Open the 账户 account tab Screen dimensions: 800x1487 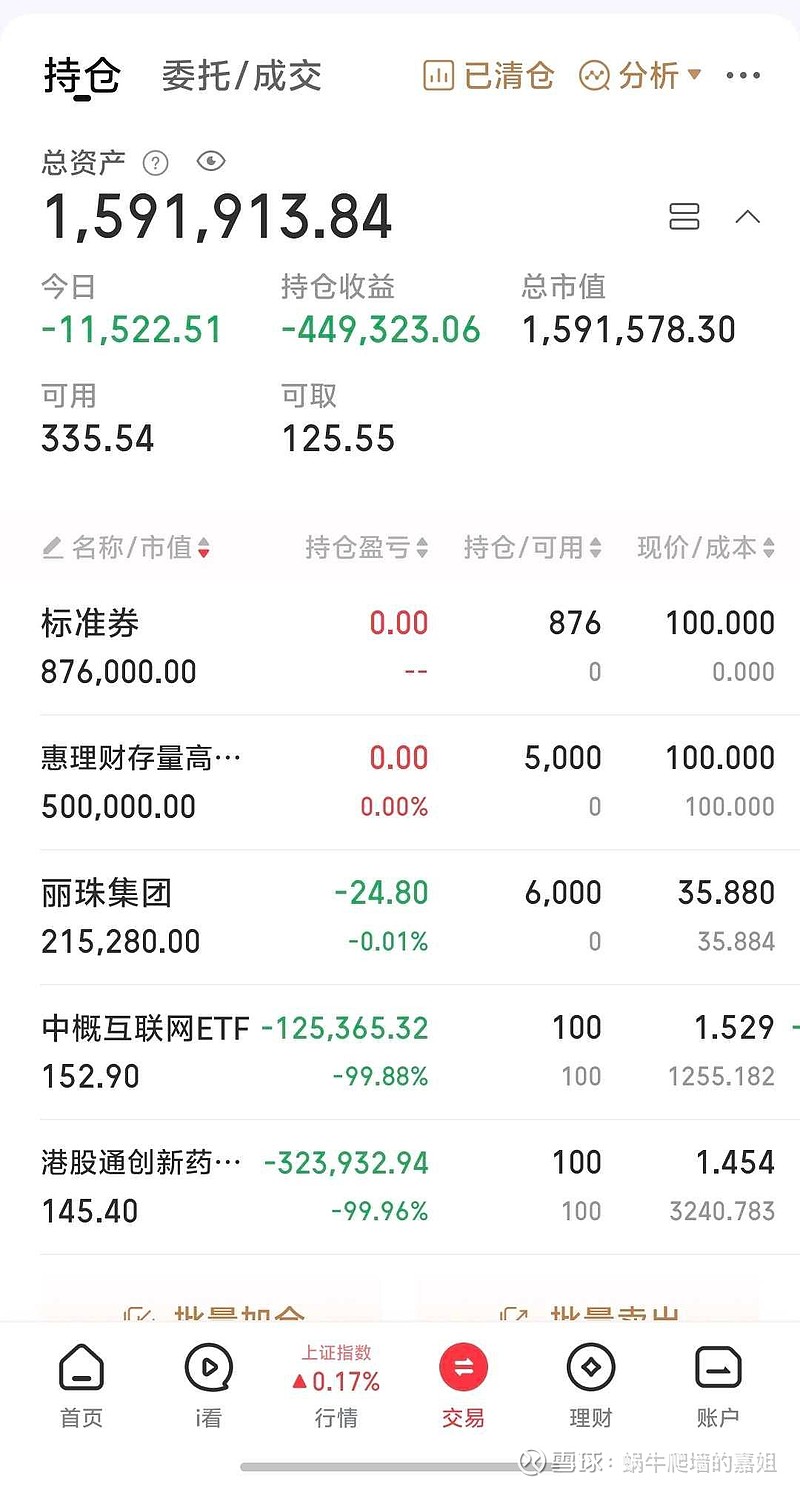717,1385
